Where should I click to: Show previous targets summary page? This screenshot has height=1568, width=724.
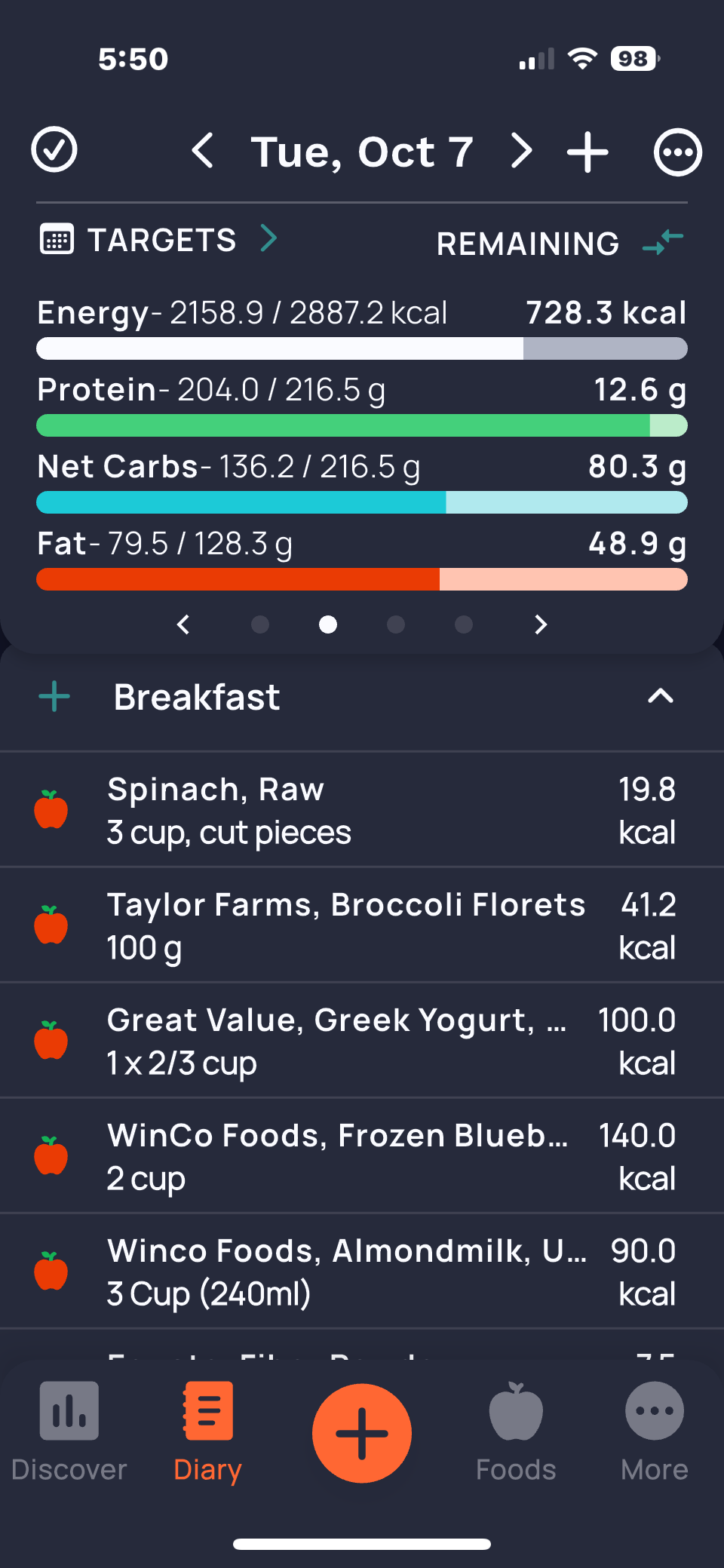click(x=183, y=624)
